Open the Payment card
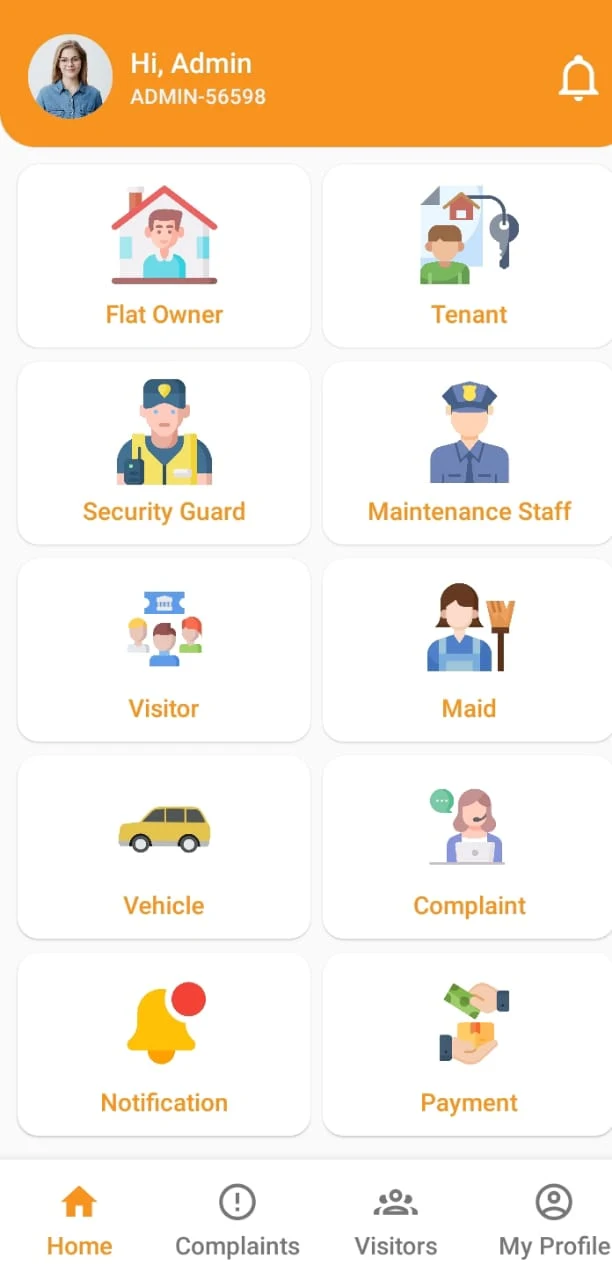The image size is (612, 1280). point(468,1044)
